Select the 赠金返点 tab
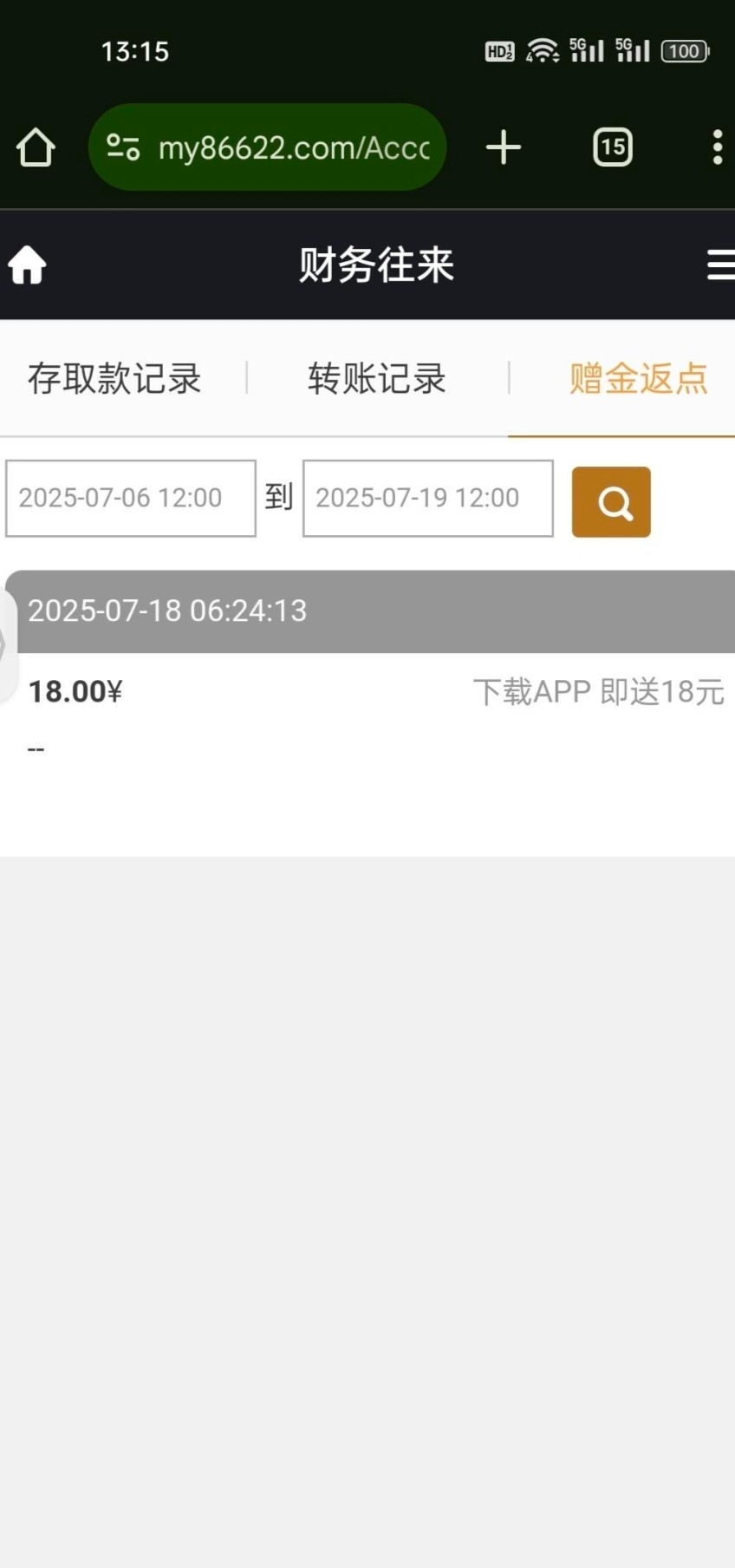The height and width of the screenshot is (1568, 735). 638,379
